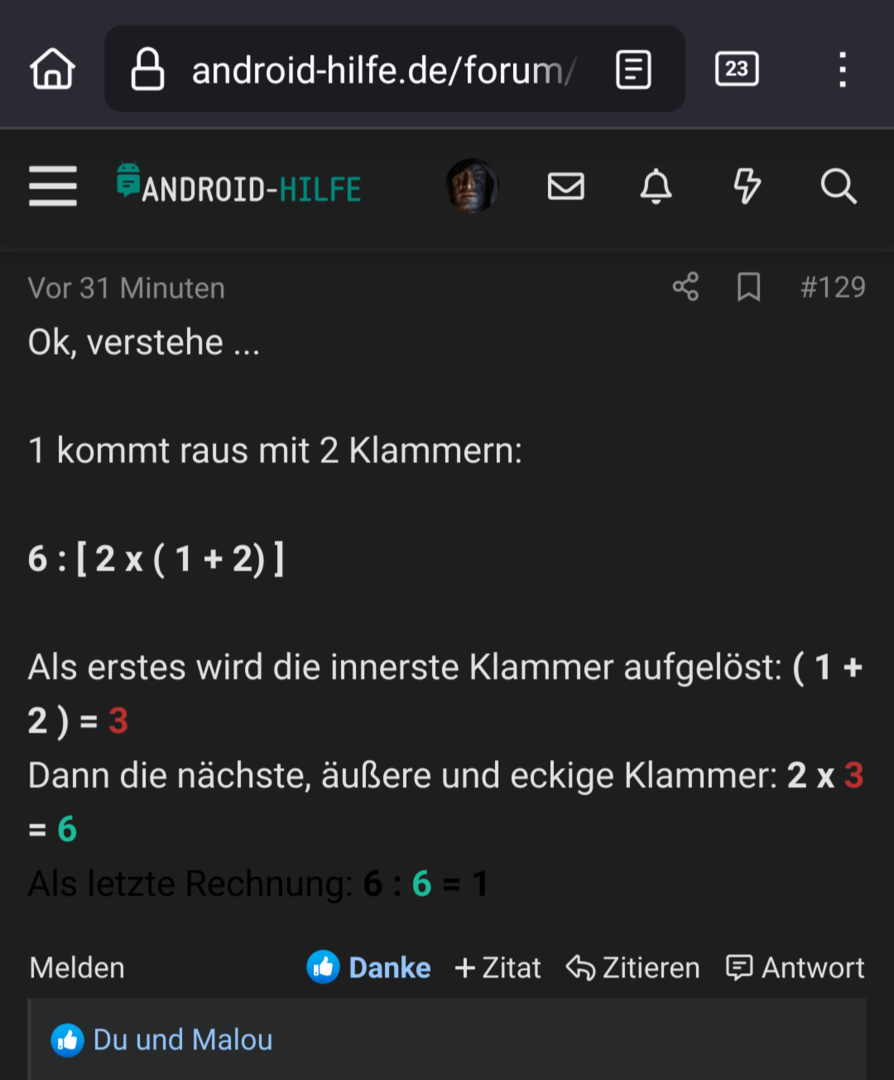Search the forum
Screen dimensions: 894x1080
pos(838,186)
